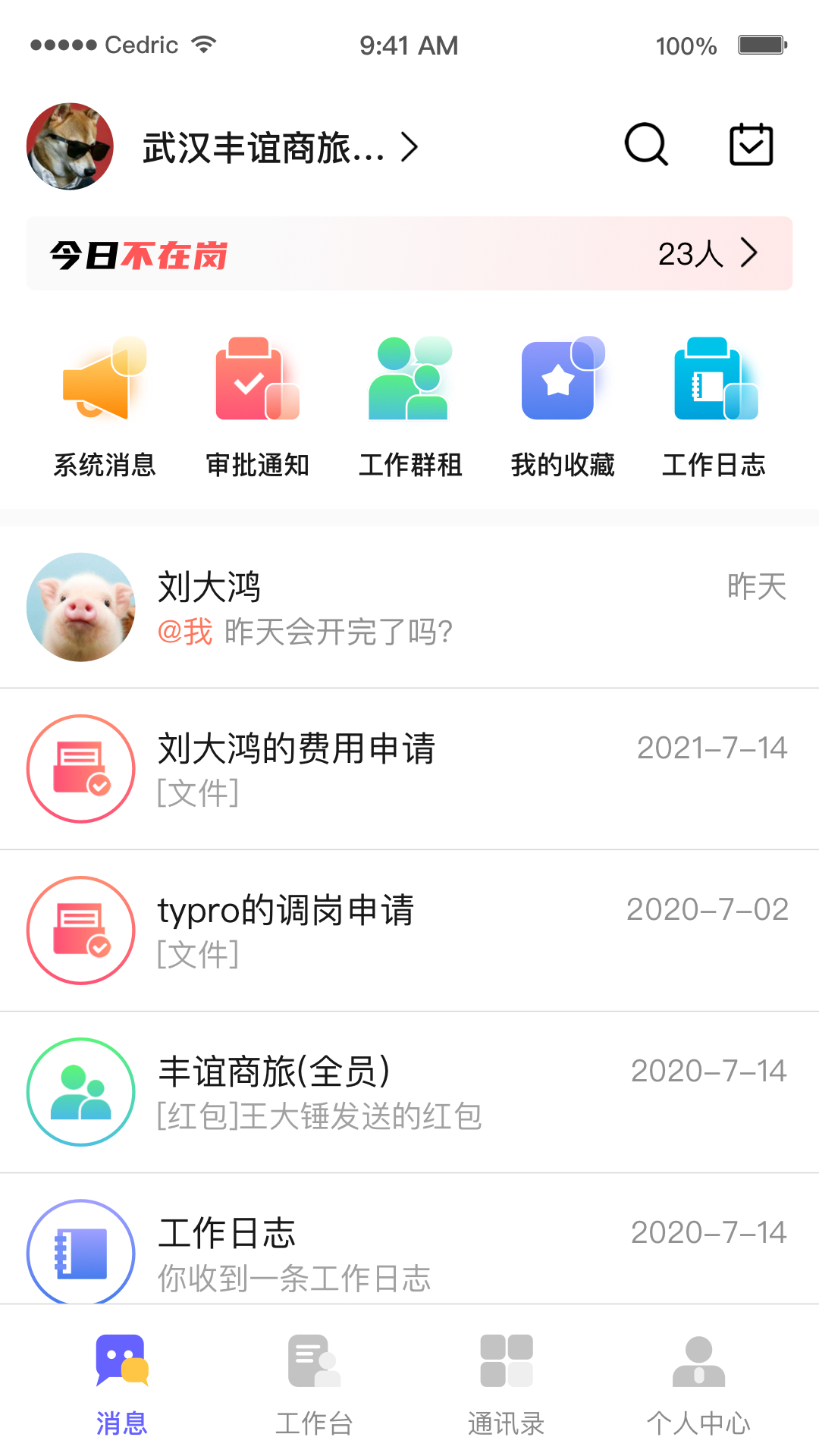
Task: Open the search icon
Action: point(646,144)
